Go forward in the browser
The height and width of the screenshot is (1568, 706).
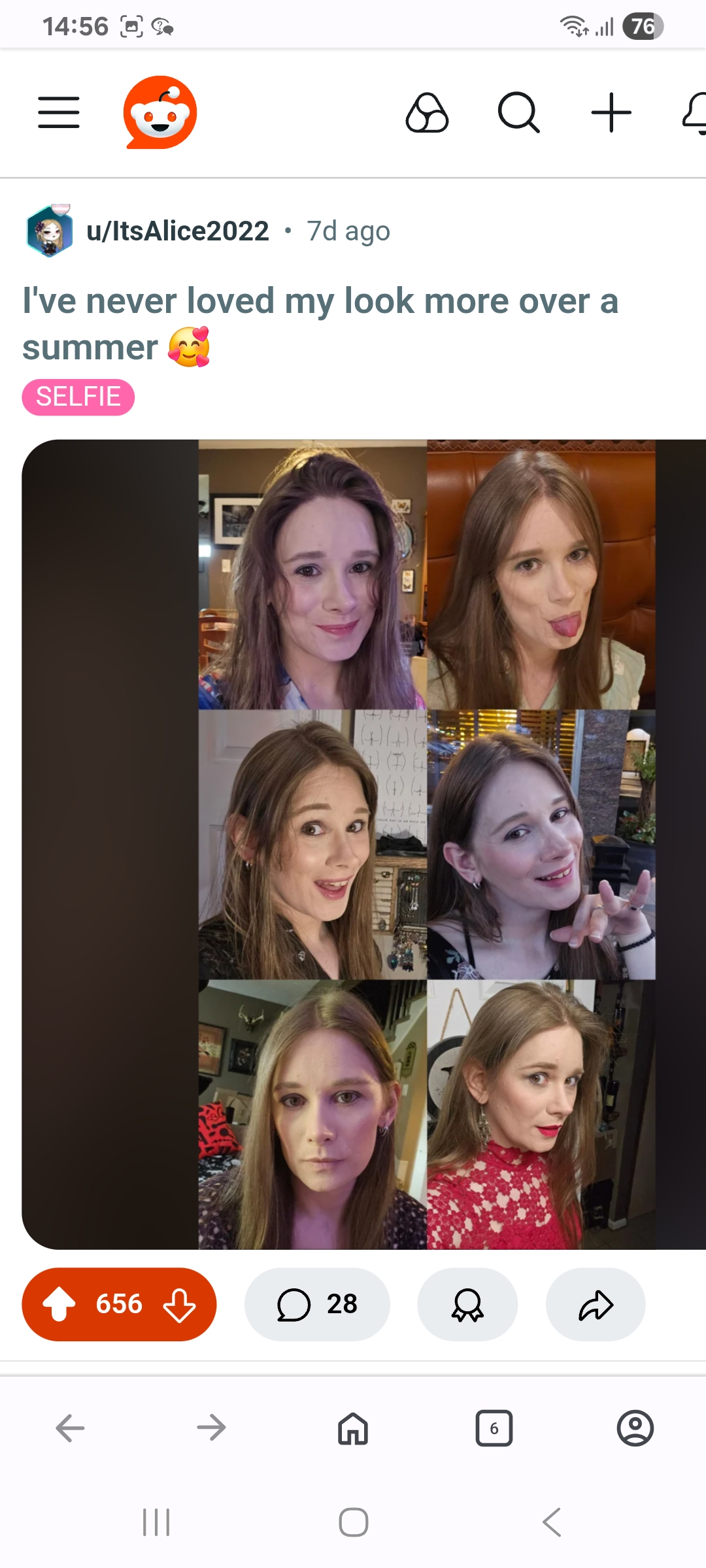click(211, 1428)
